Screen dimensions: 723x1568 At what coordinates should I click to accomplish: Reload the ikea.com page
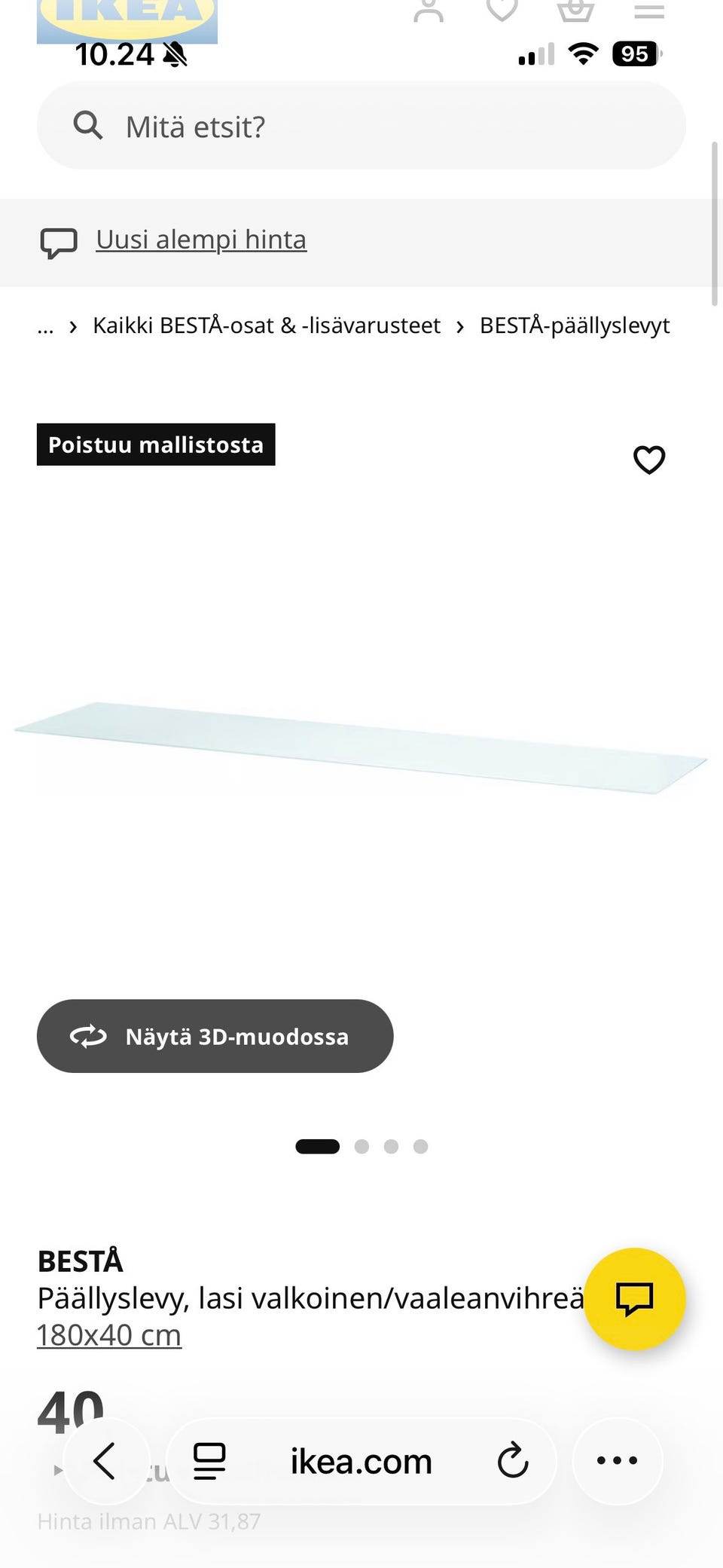pos(513,1461)
